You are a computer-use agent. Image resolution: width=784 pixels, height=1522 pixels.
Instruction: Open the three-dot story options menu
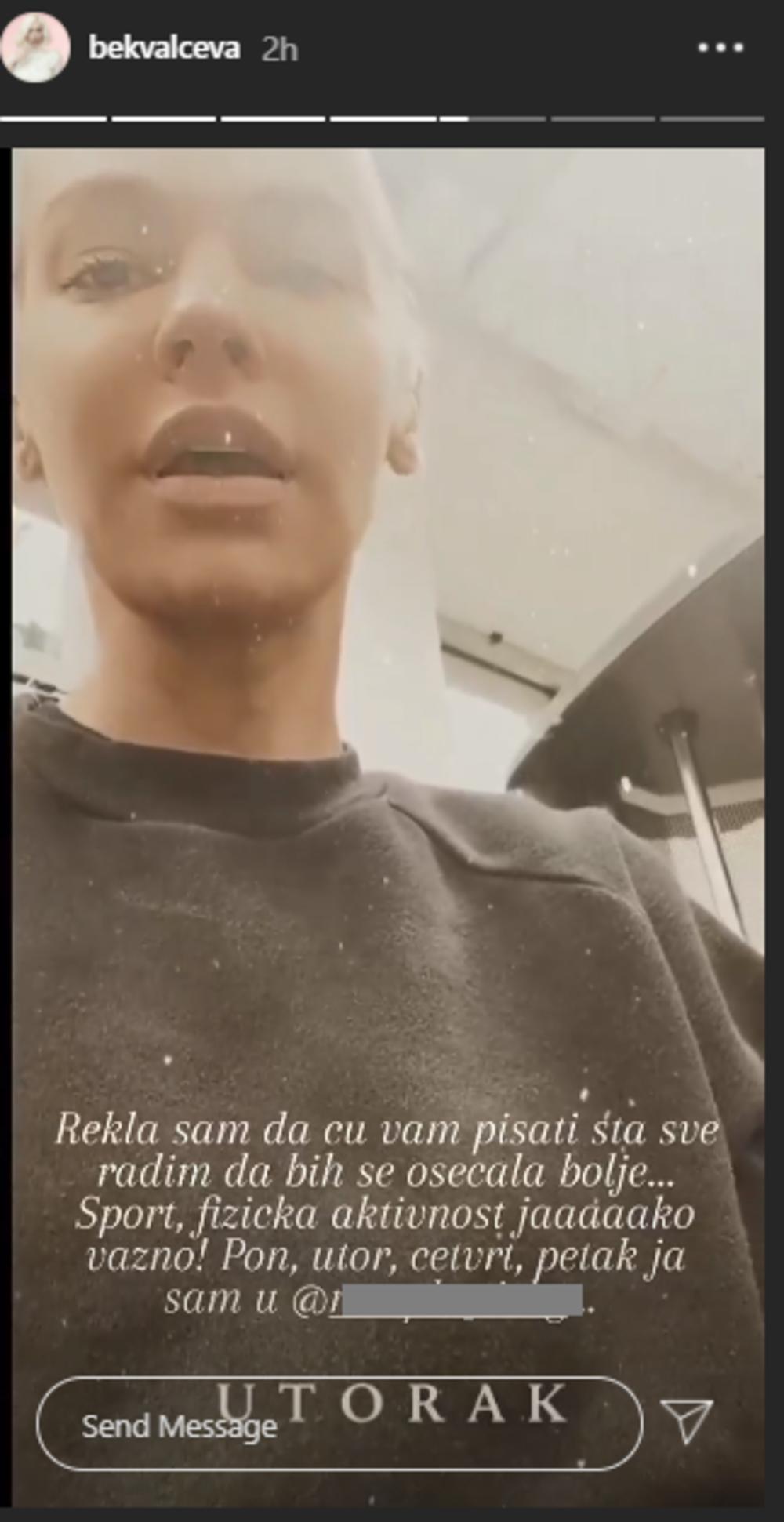click(x=720, y=48)
